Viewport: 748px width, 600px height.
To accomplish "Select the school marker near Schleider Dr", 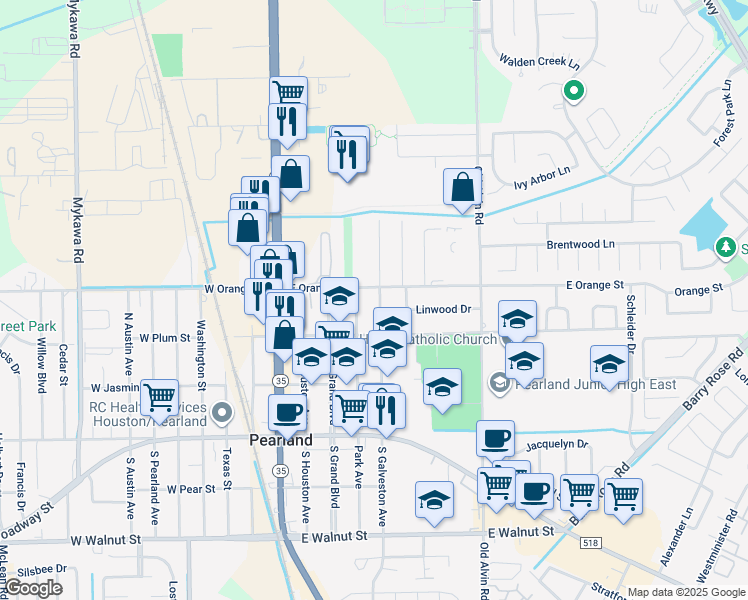I will click(x=609, y=364).
